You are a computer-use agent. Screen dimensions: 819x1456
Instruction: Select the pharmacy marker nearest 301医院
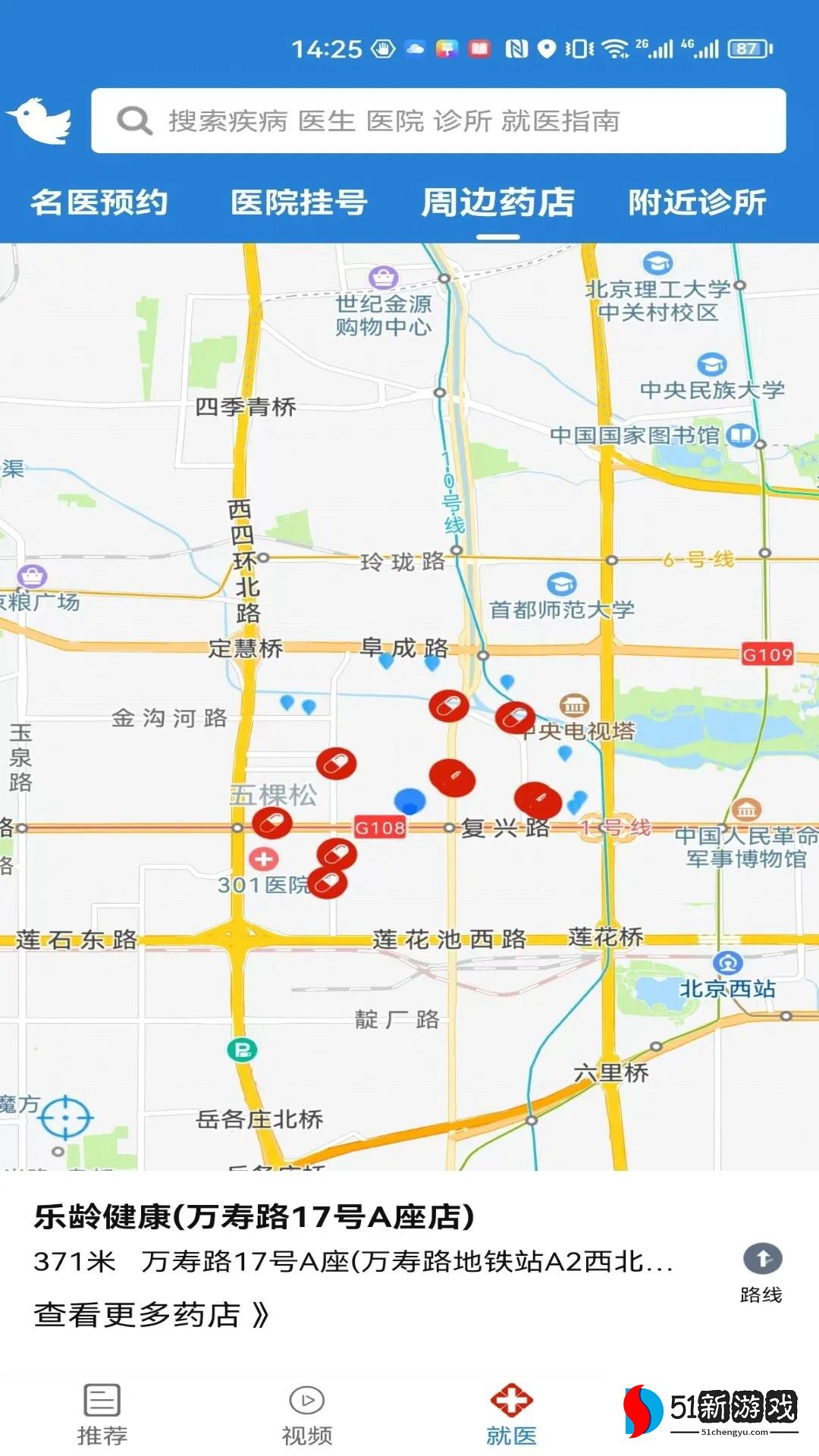tap(328, 883)
